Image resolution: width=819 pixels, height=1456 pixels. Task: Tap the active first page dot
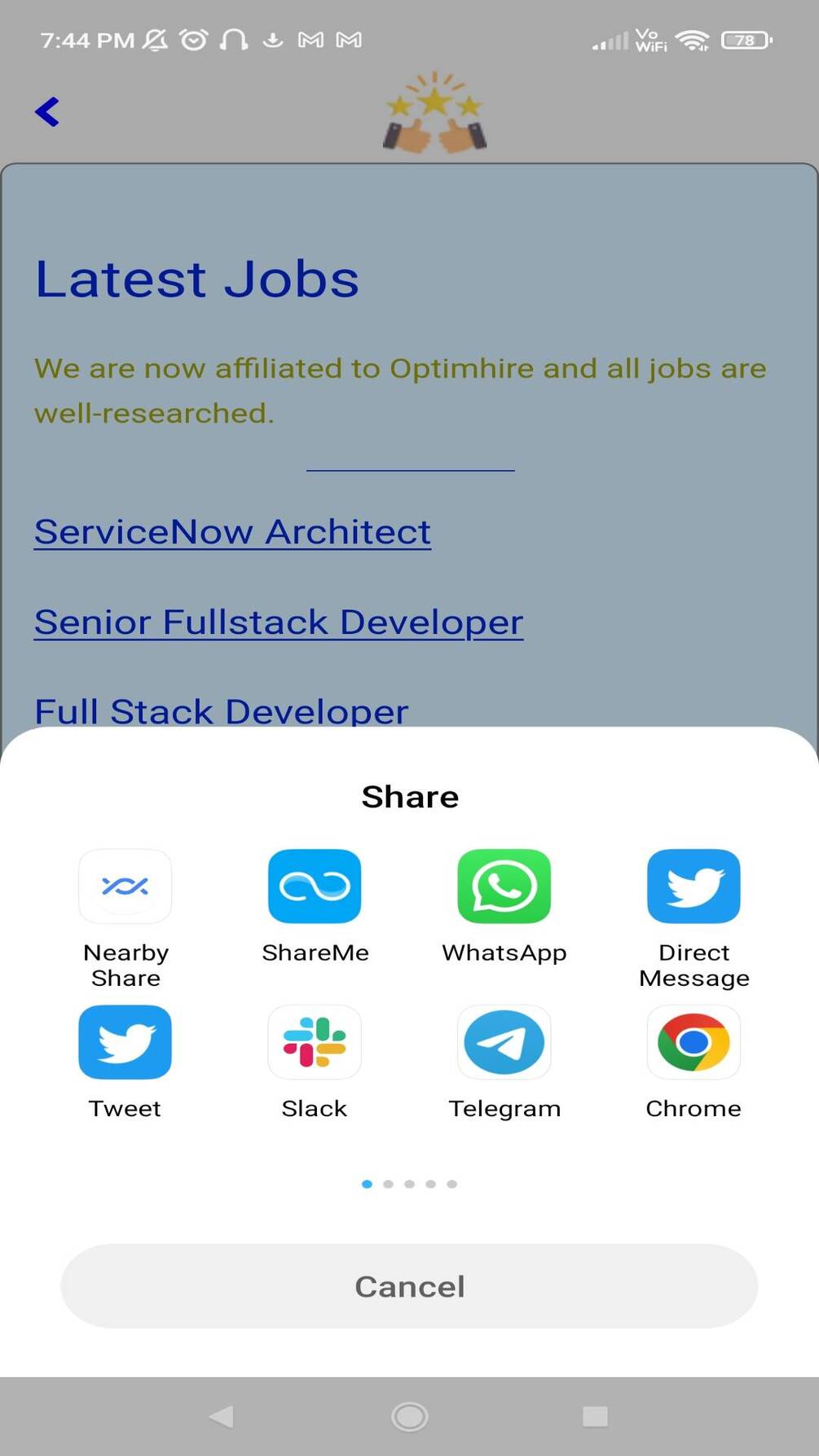click(x=366, y=1184)
